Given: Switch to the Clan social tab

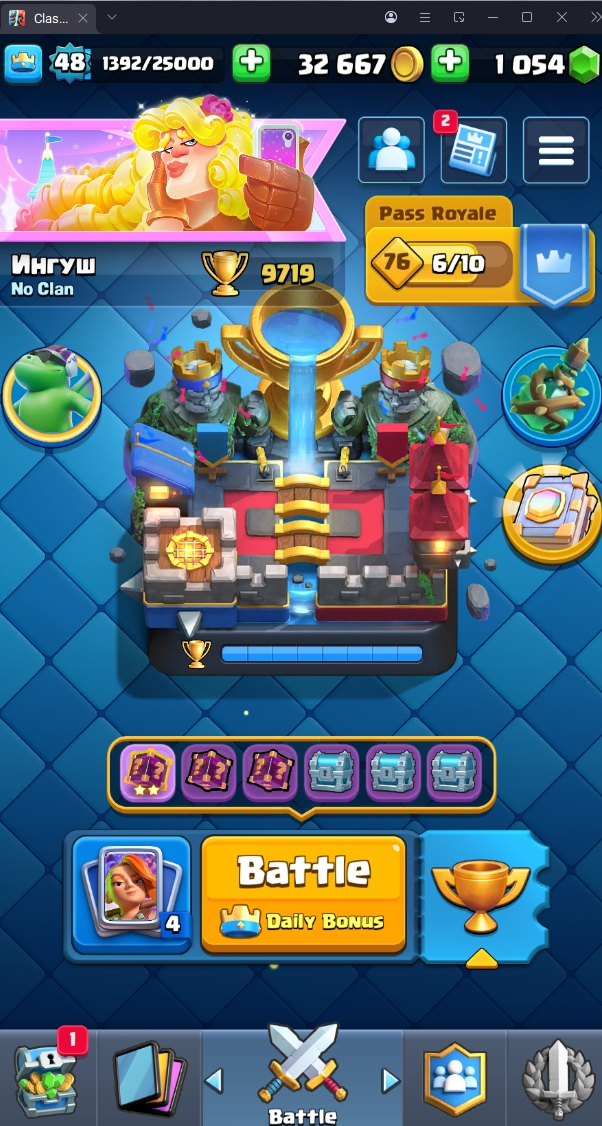Looking at the screenshot, I should point(455,1078).
